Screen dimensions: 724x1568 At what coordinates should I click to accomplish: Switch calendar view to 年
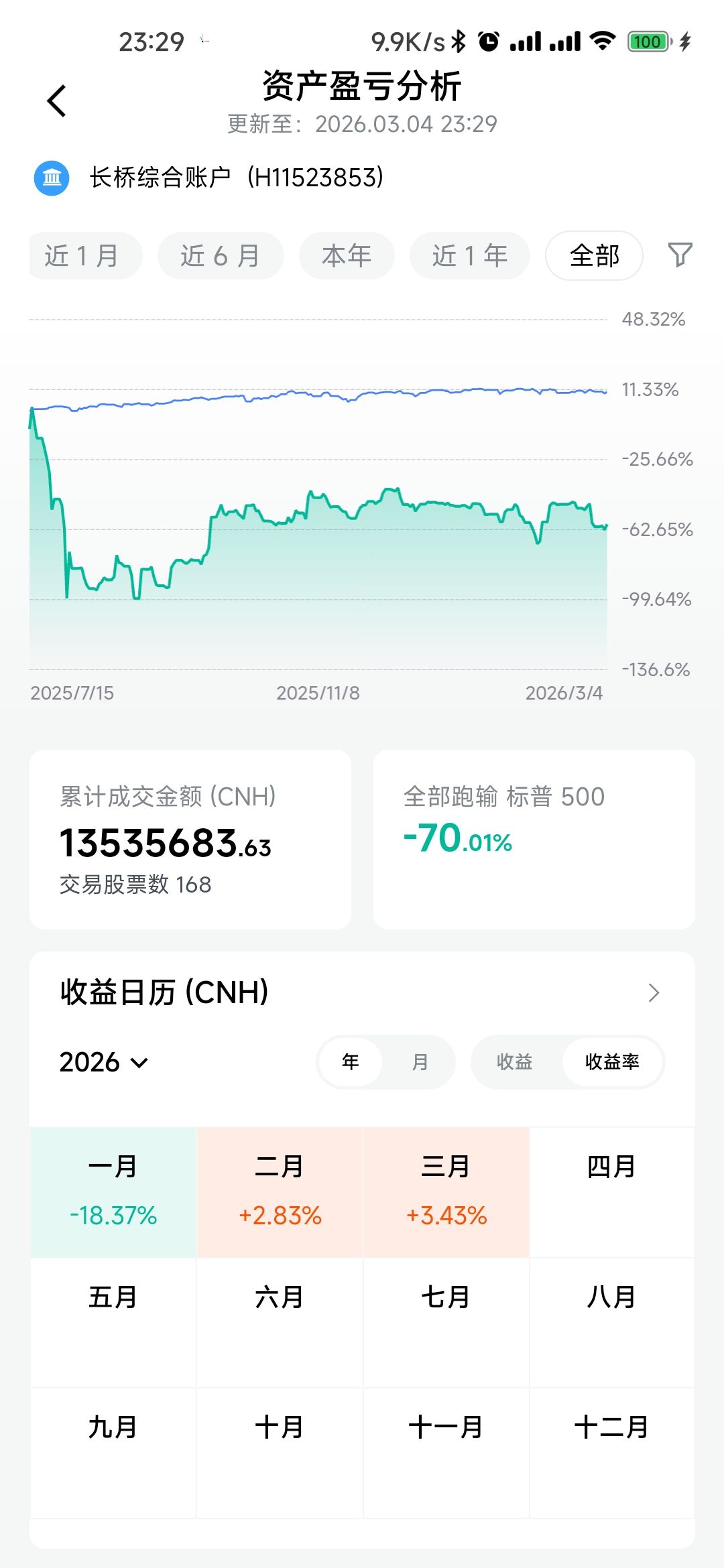(351, 1062)
